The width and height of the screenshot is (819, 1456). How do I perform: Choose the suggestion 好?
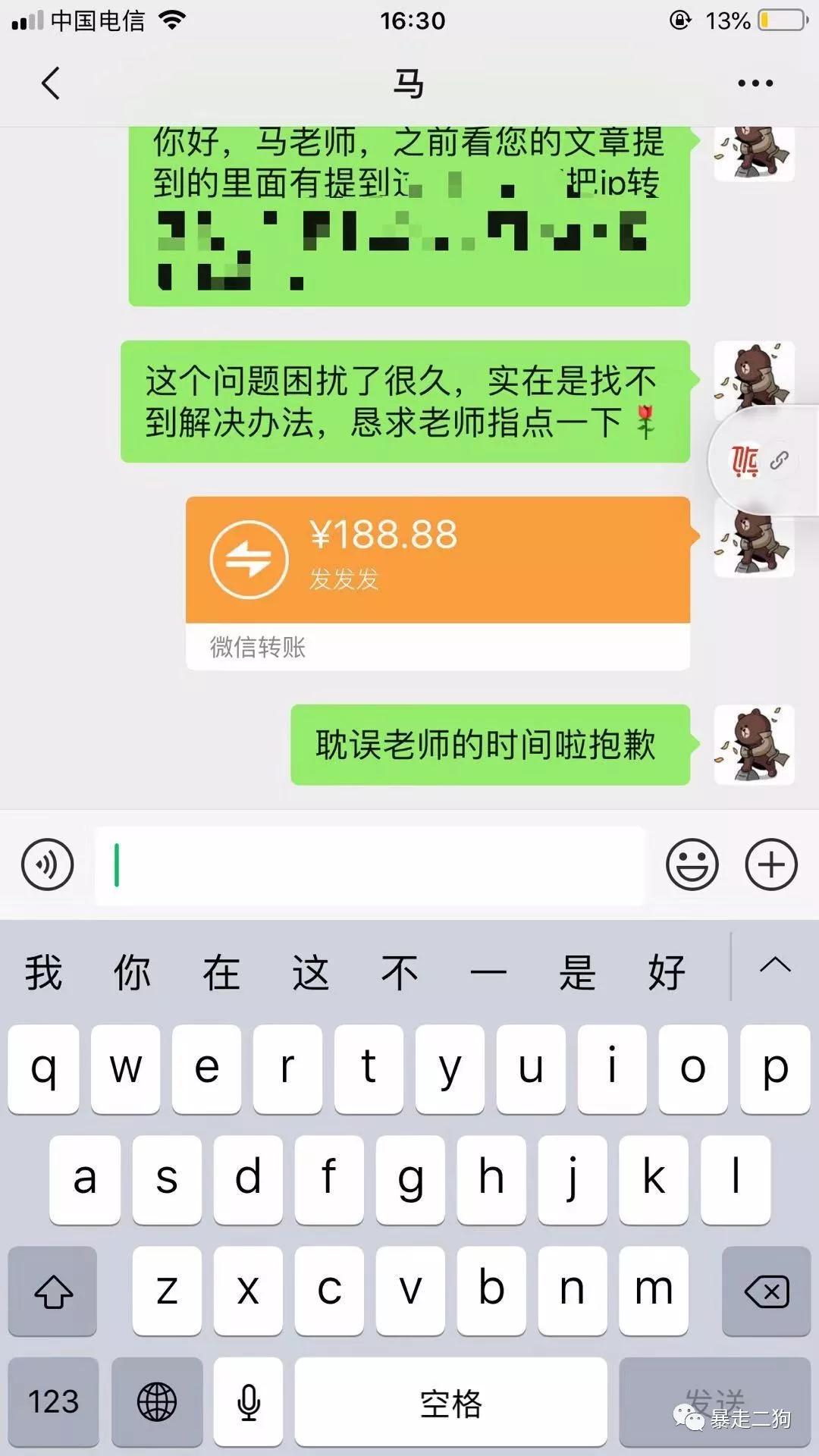(667, 972)
